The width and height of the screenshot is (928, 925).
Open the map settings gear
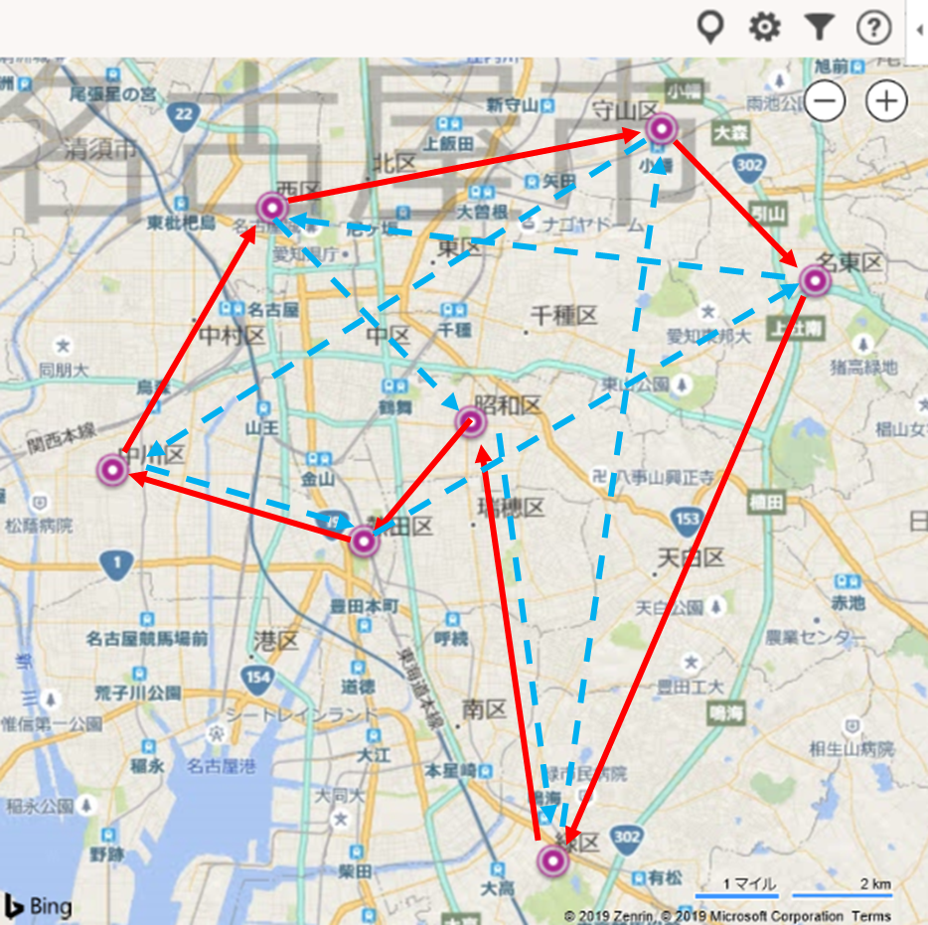coord(765,27)
